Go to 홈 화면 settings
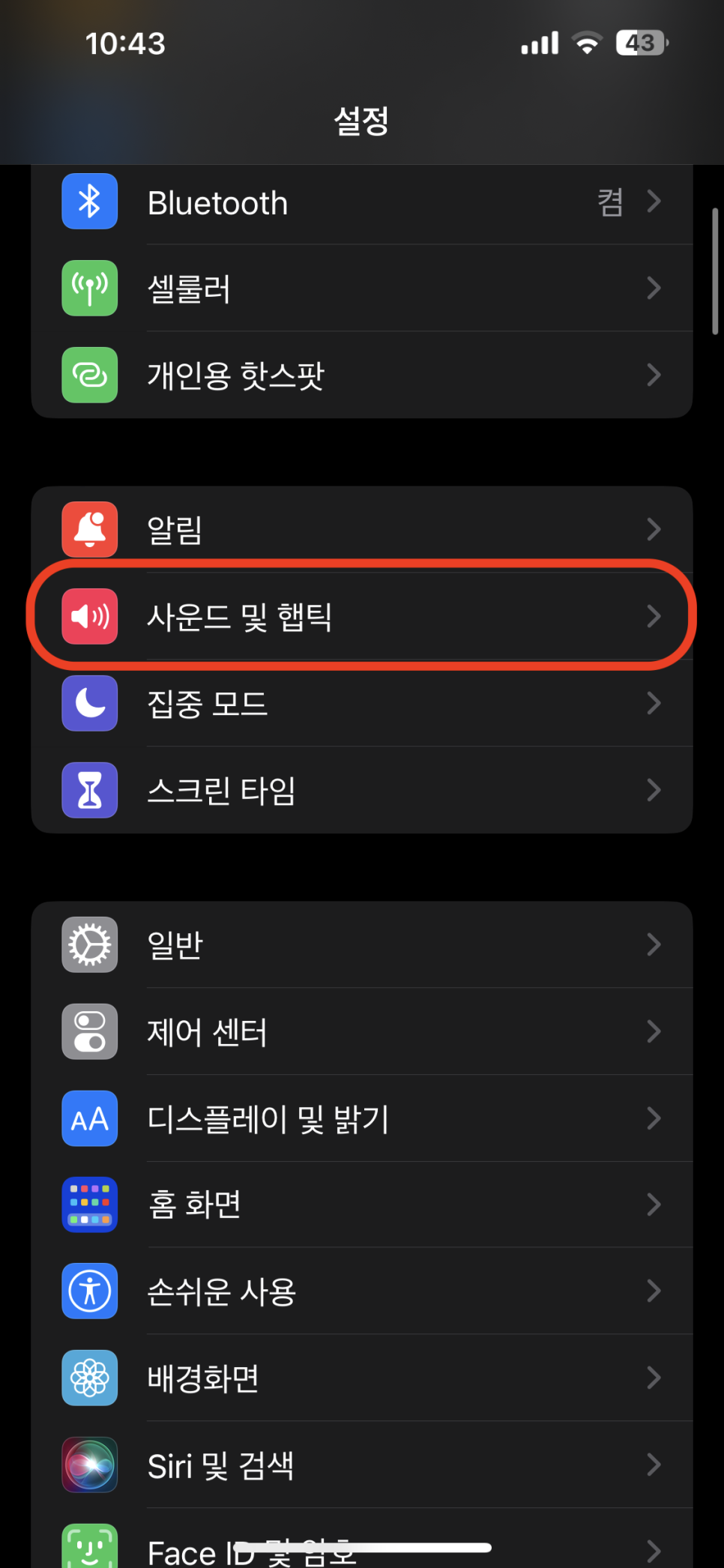Viewport: 724px width, 1568px height. click(362, 1204)
